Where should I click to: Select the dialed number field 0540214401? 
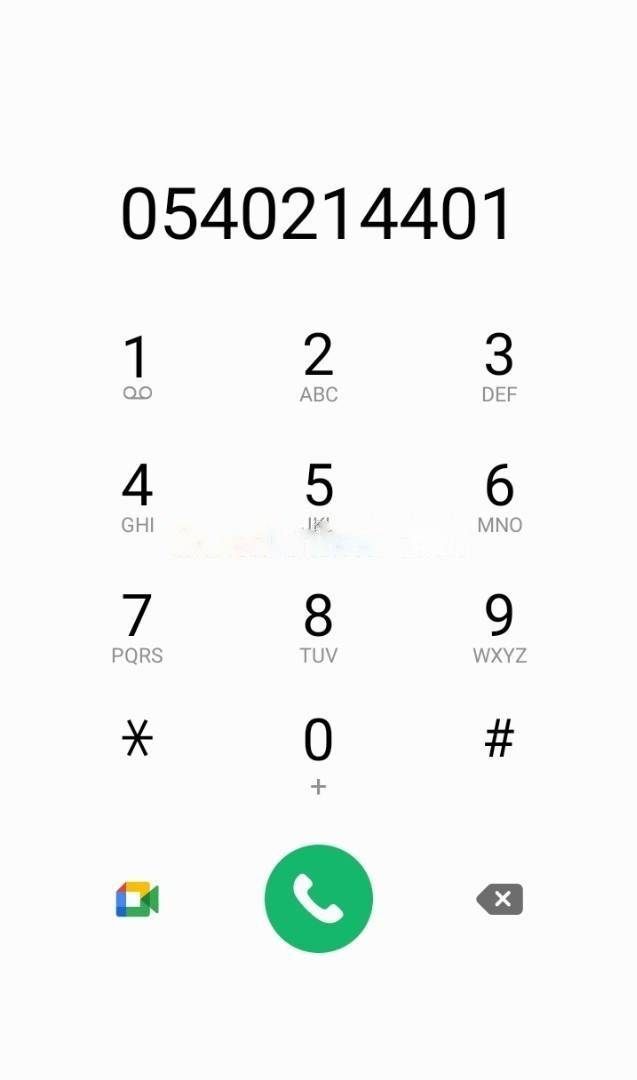[x=316, y=214]
